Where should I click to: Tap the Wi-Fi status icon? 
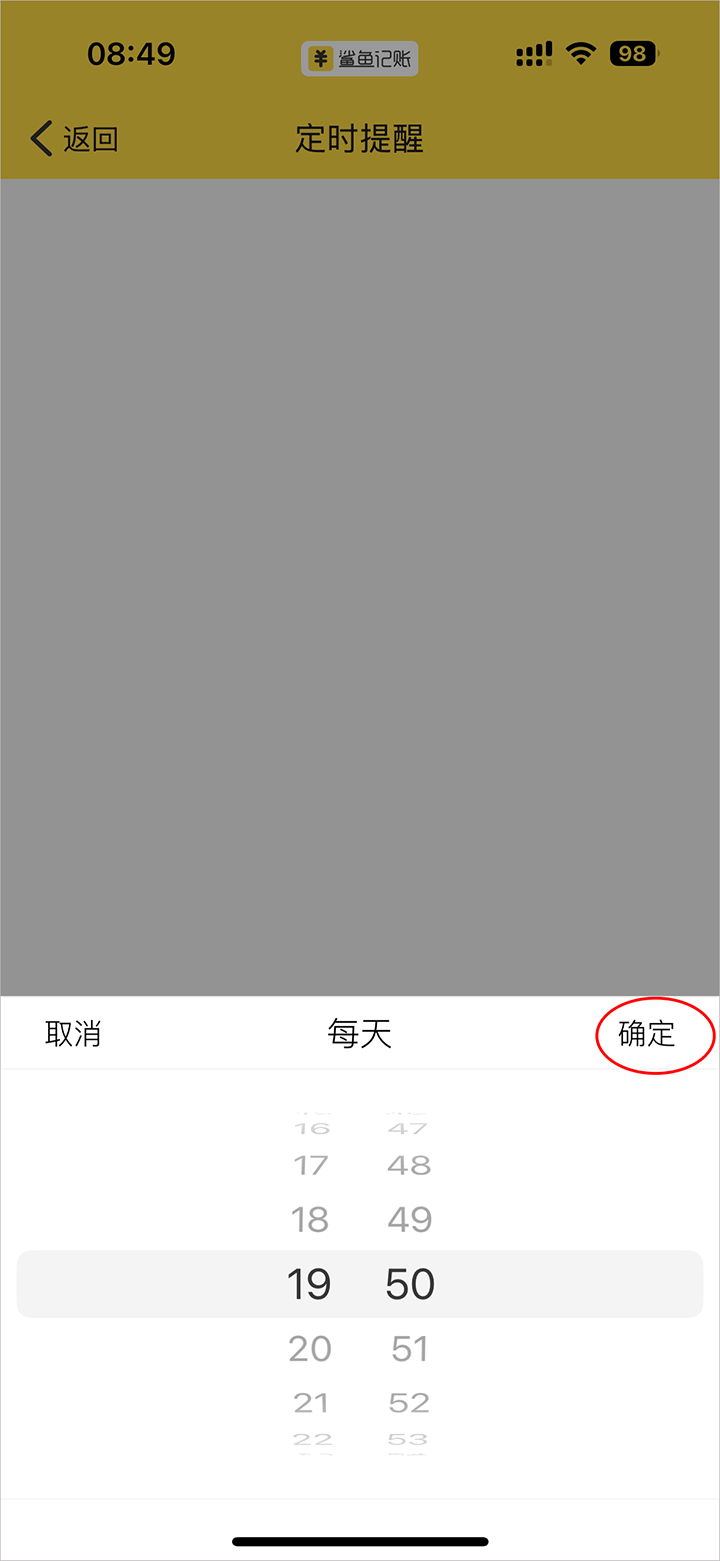click(x=581, y=54)
